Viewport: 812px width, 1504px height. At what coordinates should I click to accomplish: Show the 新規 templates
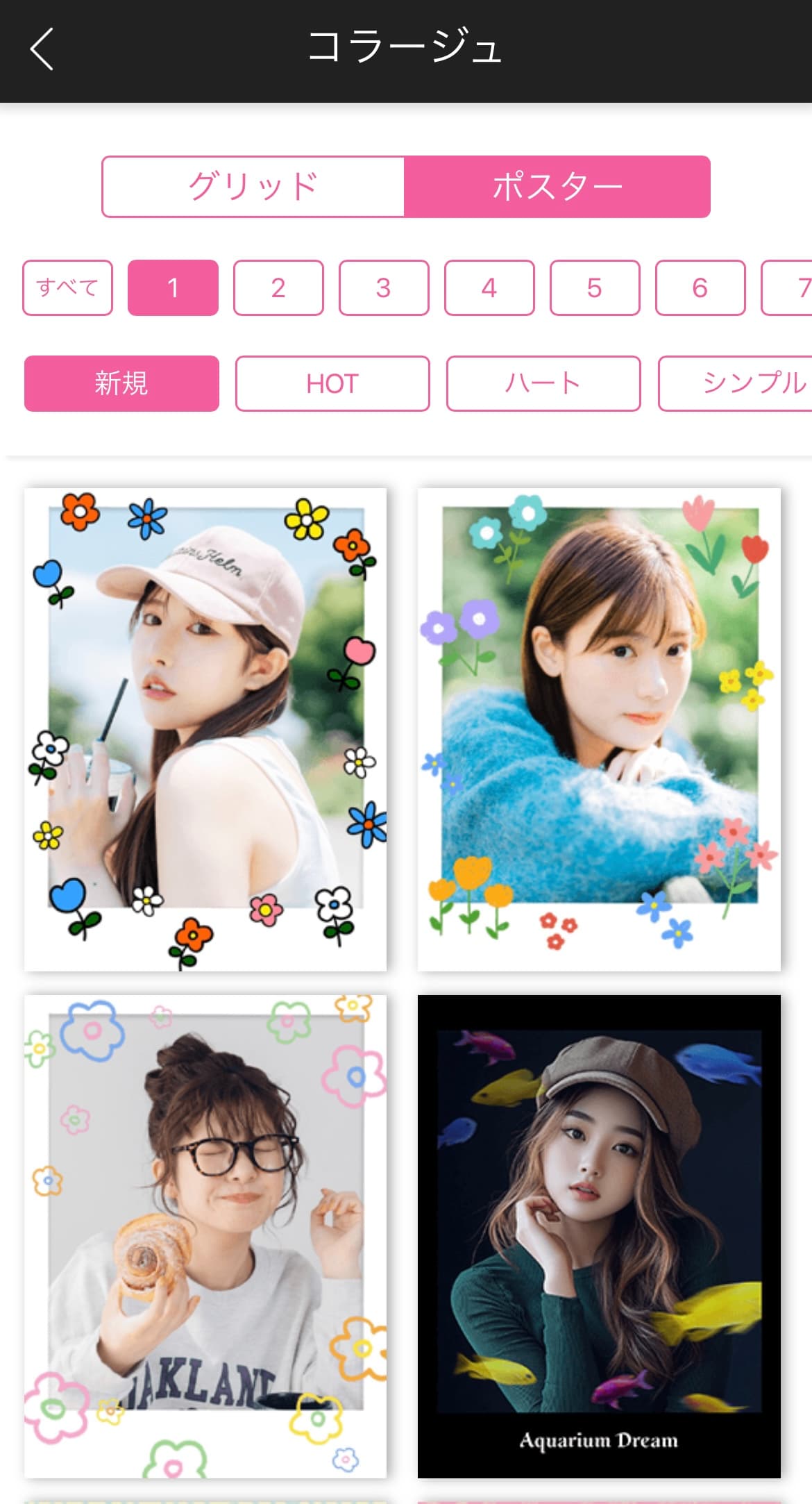121,383
